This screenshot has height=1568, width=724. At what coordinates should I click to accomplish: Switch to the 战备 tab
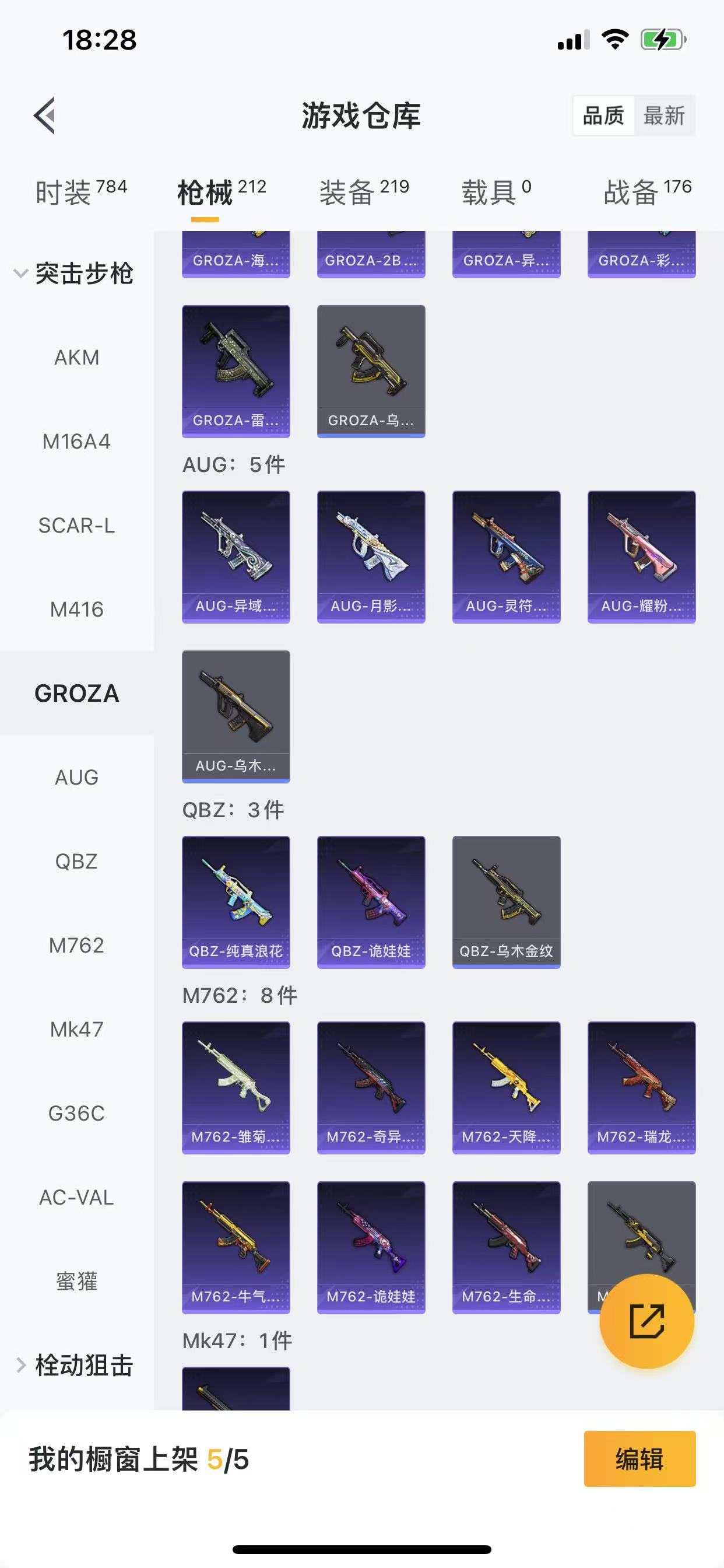[x=646, y=192]
